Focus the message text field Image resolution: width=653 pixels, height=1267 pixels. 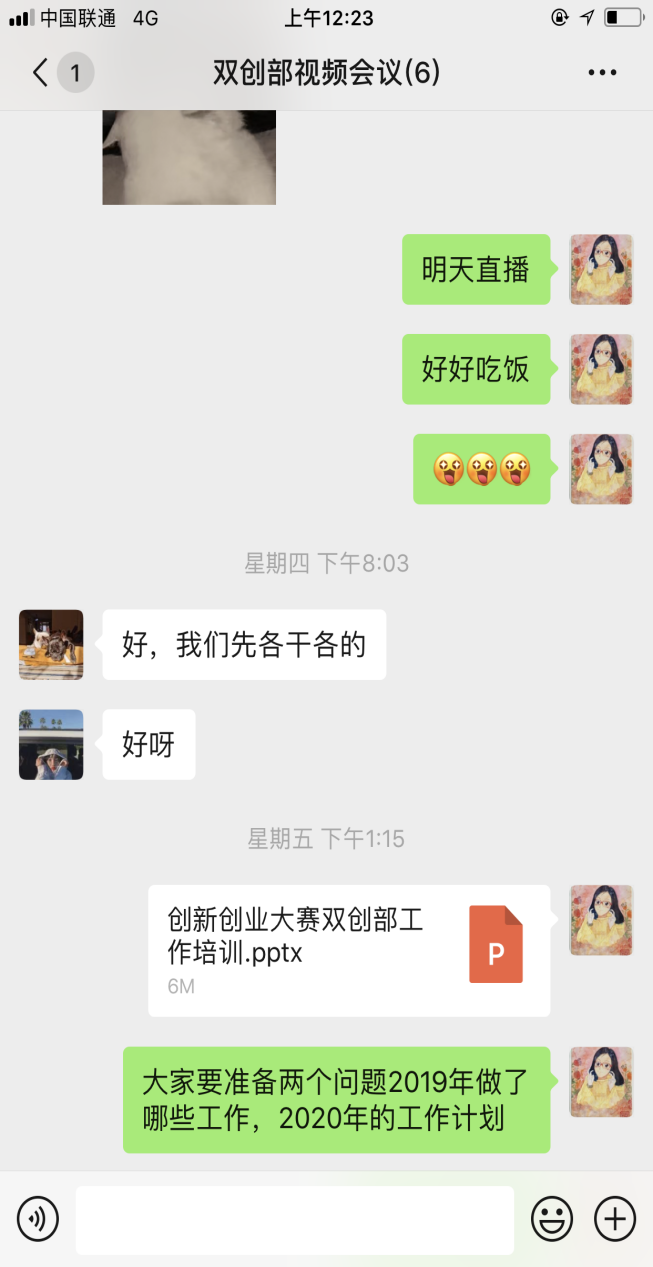coord(295,1219)
